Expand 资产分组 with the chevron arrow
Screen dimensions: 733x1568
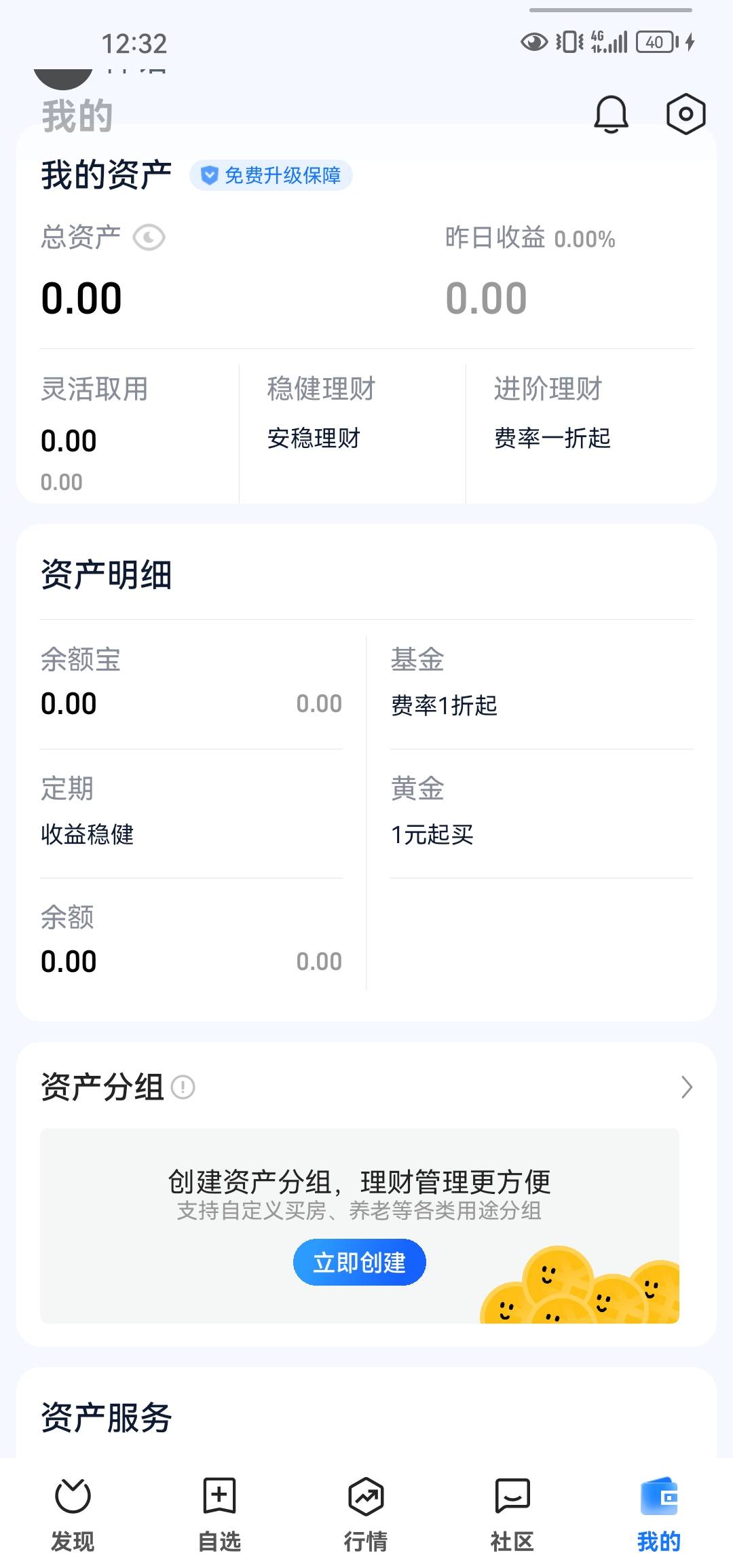(686, 1087)
